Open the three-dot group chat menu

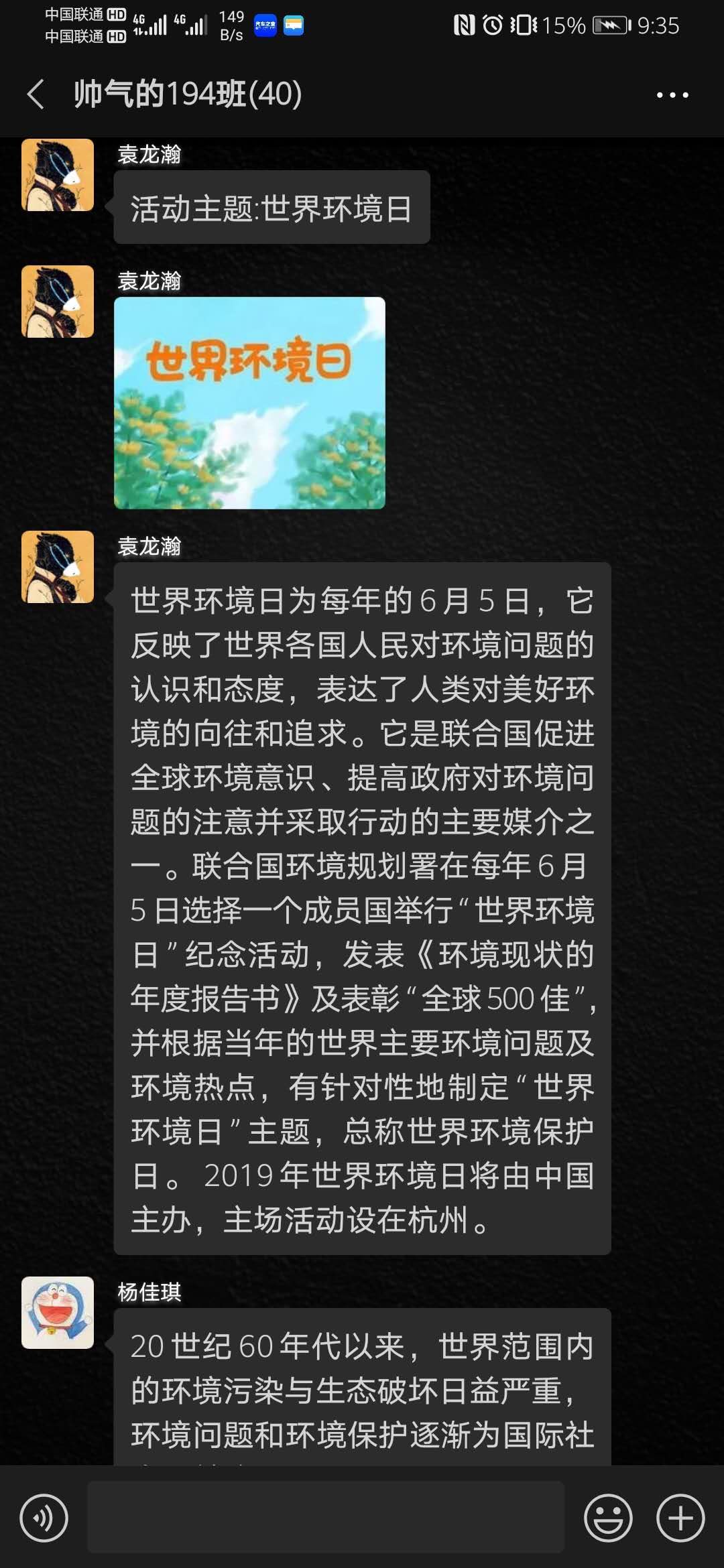point(672,95)
